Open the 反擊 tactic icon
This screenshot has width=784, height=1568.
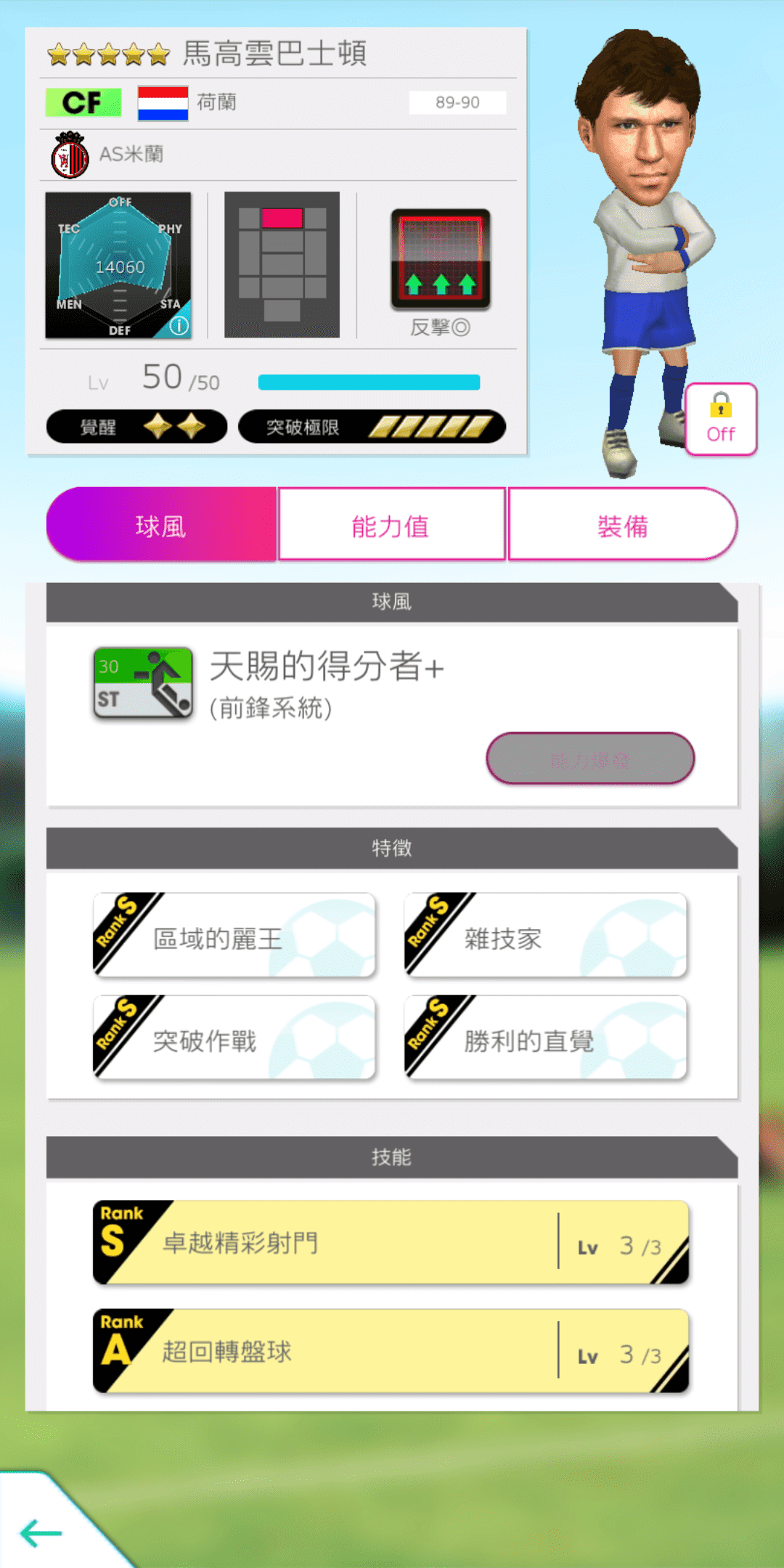441,260
